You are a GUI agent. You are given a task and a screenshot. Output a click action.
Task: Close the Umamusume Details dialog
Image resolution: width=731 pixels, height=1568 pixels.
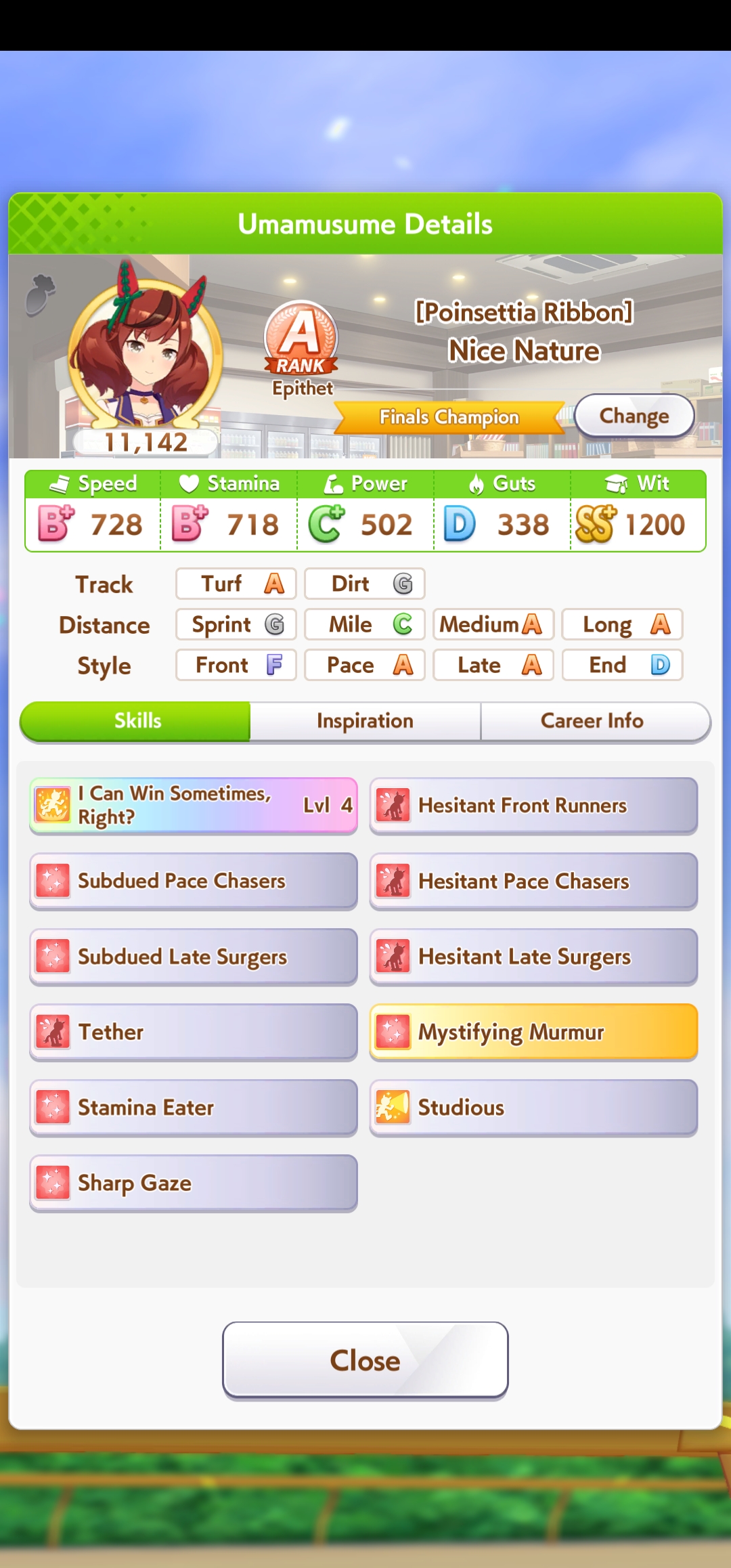tap(365, 1359)
